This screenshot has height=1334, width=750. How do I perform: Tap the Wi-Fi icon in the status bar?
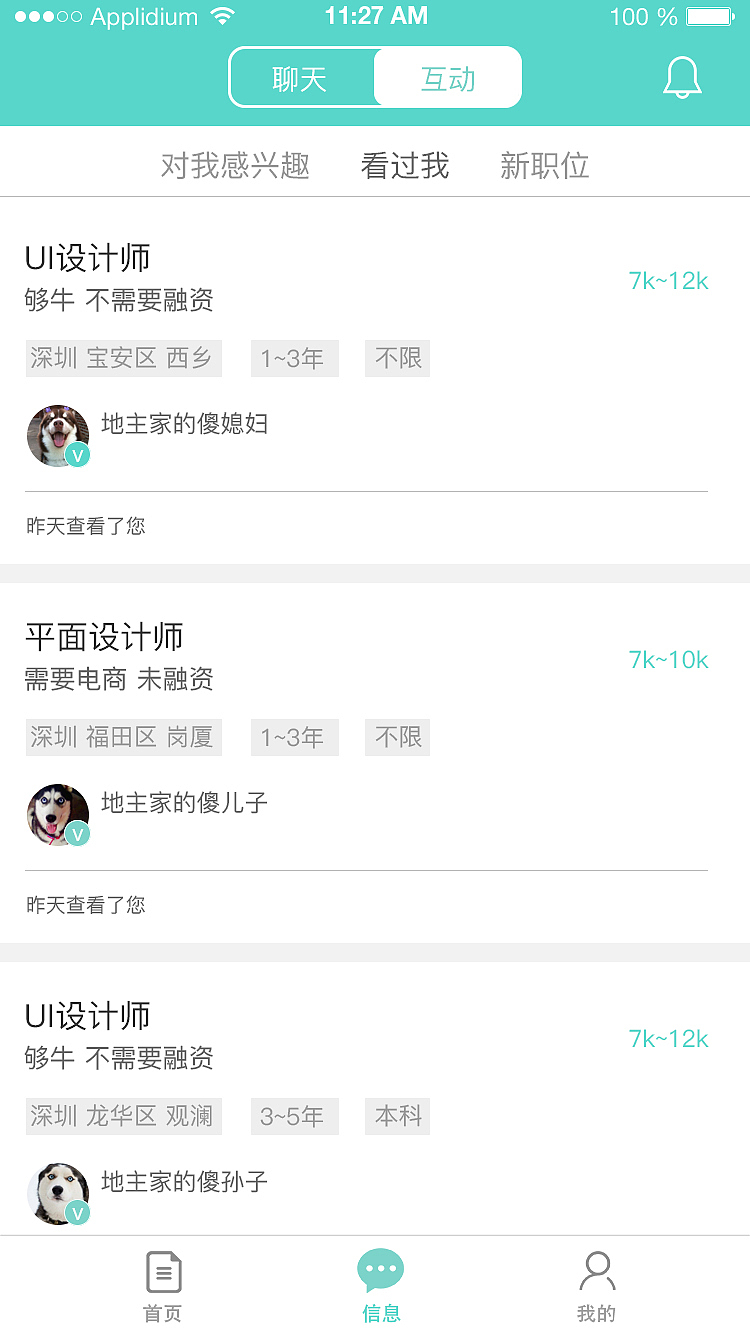click(x=222, y=15)
